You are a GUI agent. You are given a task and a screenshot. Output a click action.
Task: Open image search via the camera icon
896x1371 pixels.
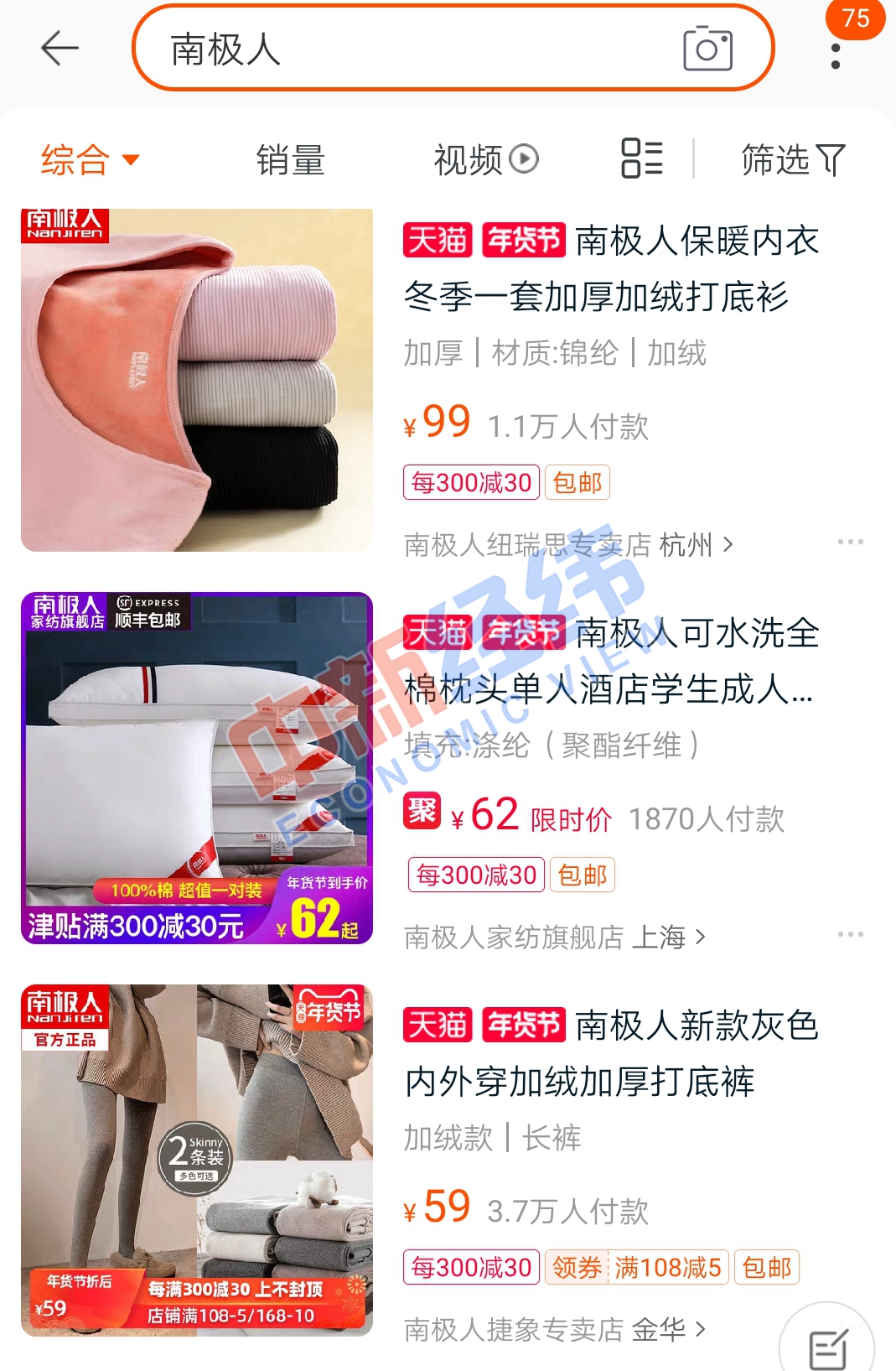click(x=708, y=49)
